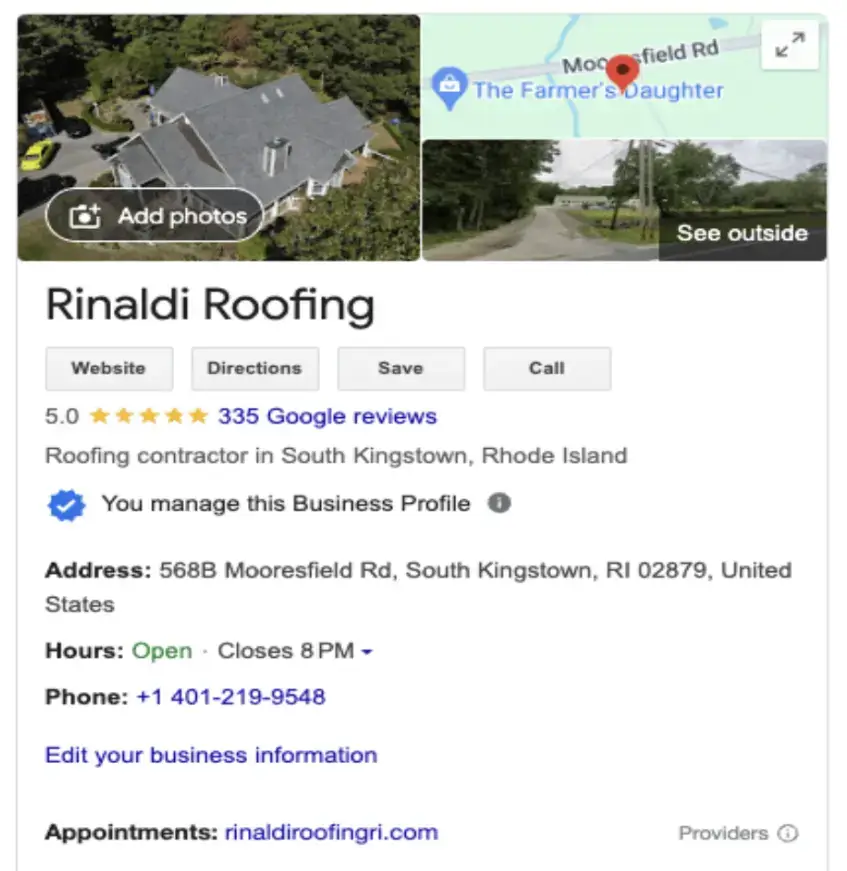This screenshot has width=847, height=871.
Task: Show info about managing this Business Profile
Action: tap(499, 503)
